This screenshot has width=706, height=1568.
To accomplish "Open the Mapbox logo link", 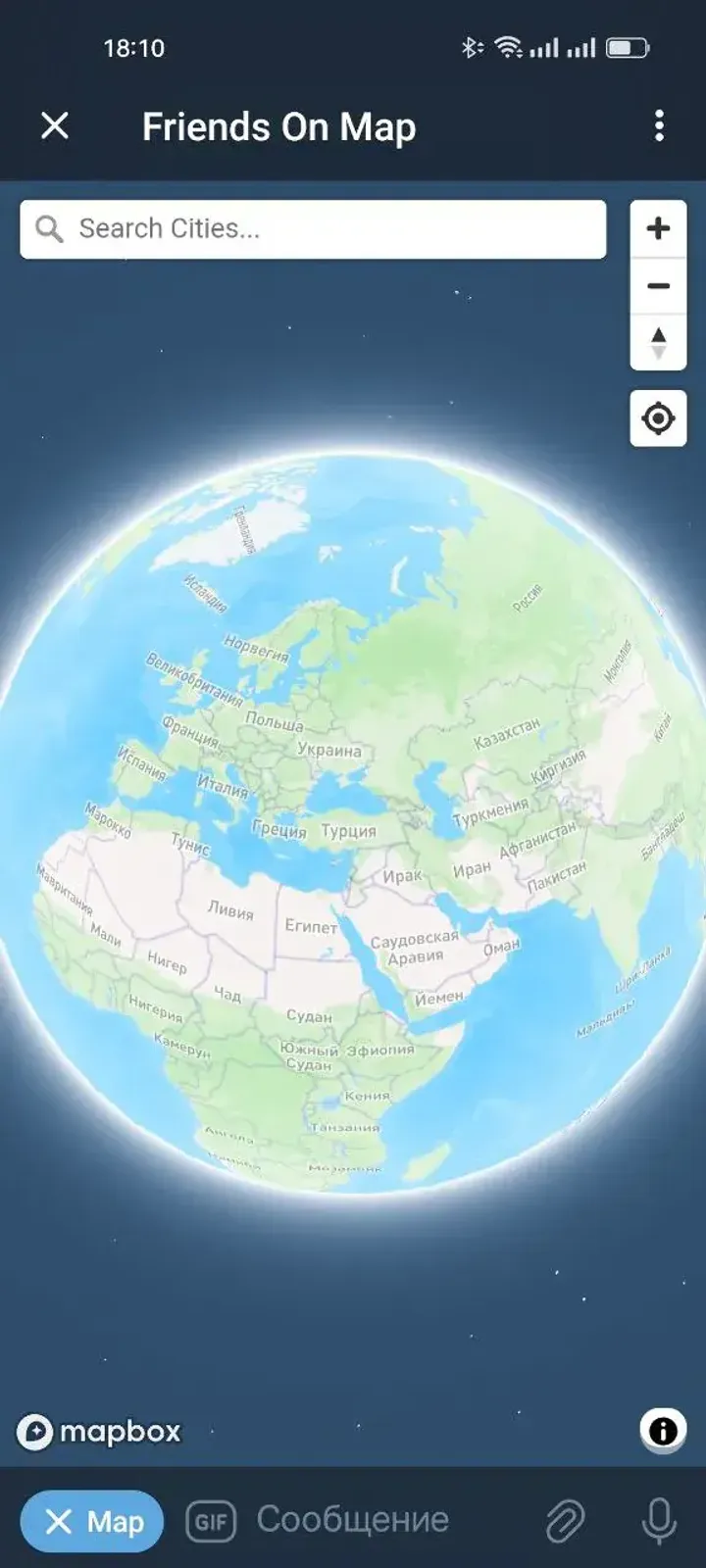I will click(100, 1432).
